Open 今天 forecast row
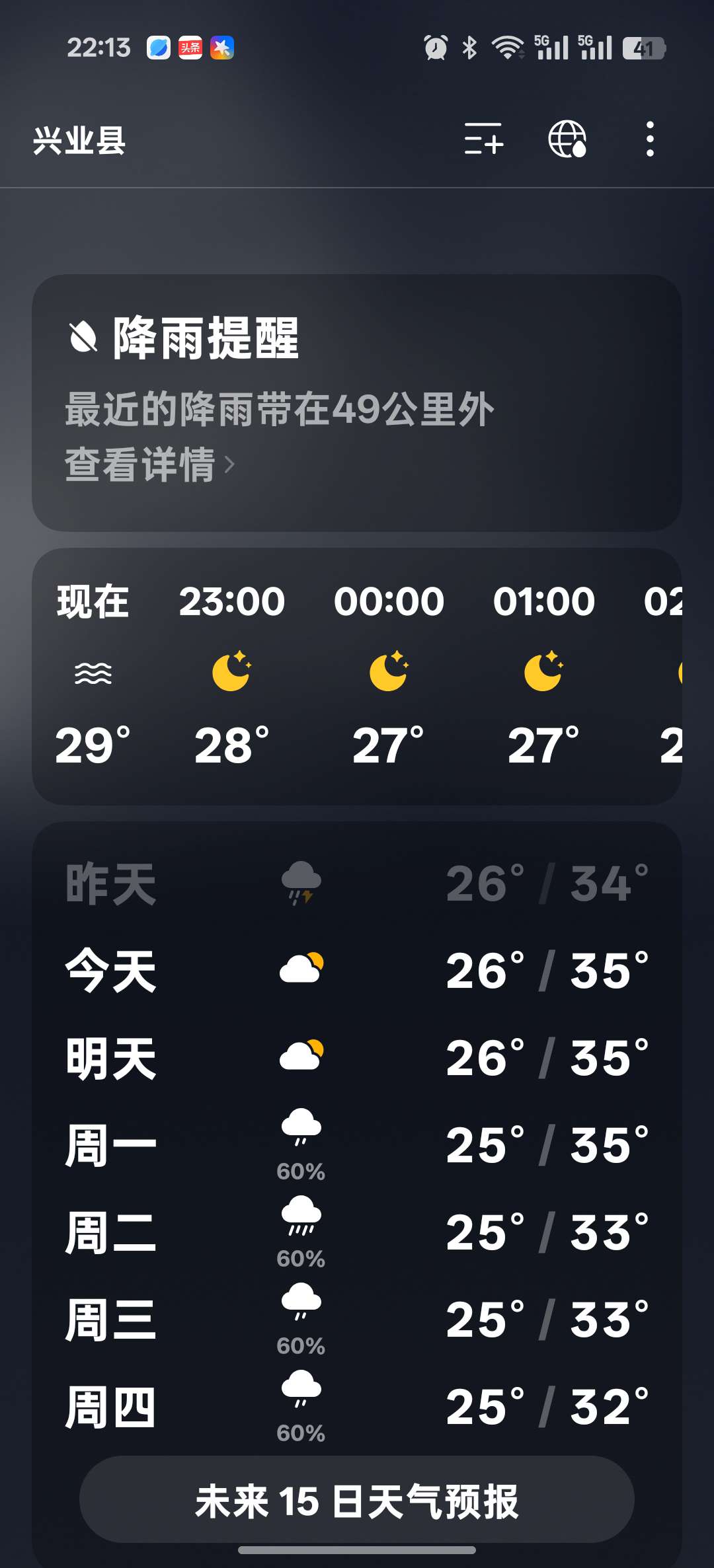This screenshot has height=1568, width=714. coord(357,970)
